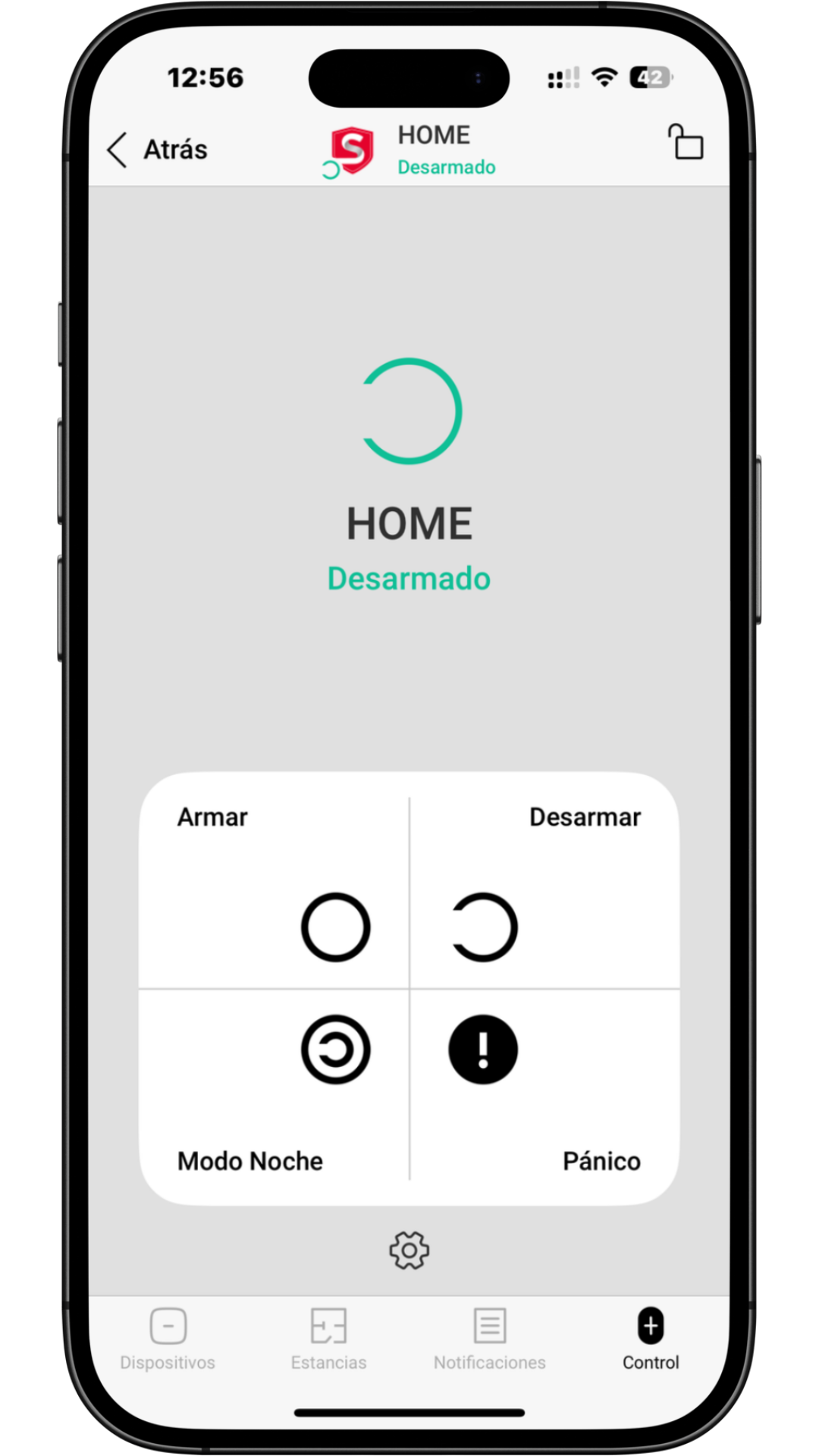The image size is (819, 1456).
Task: Open the gear settings icon
Action: [409, 1250]
